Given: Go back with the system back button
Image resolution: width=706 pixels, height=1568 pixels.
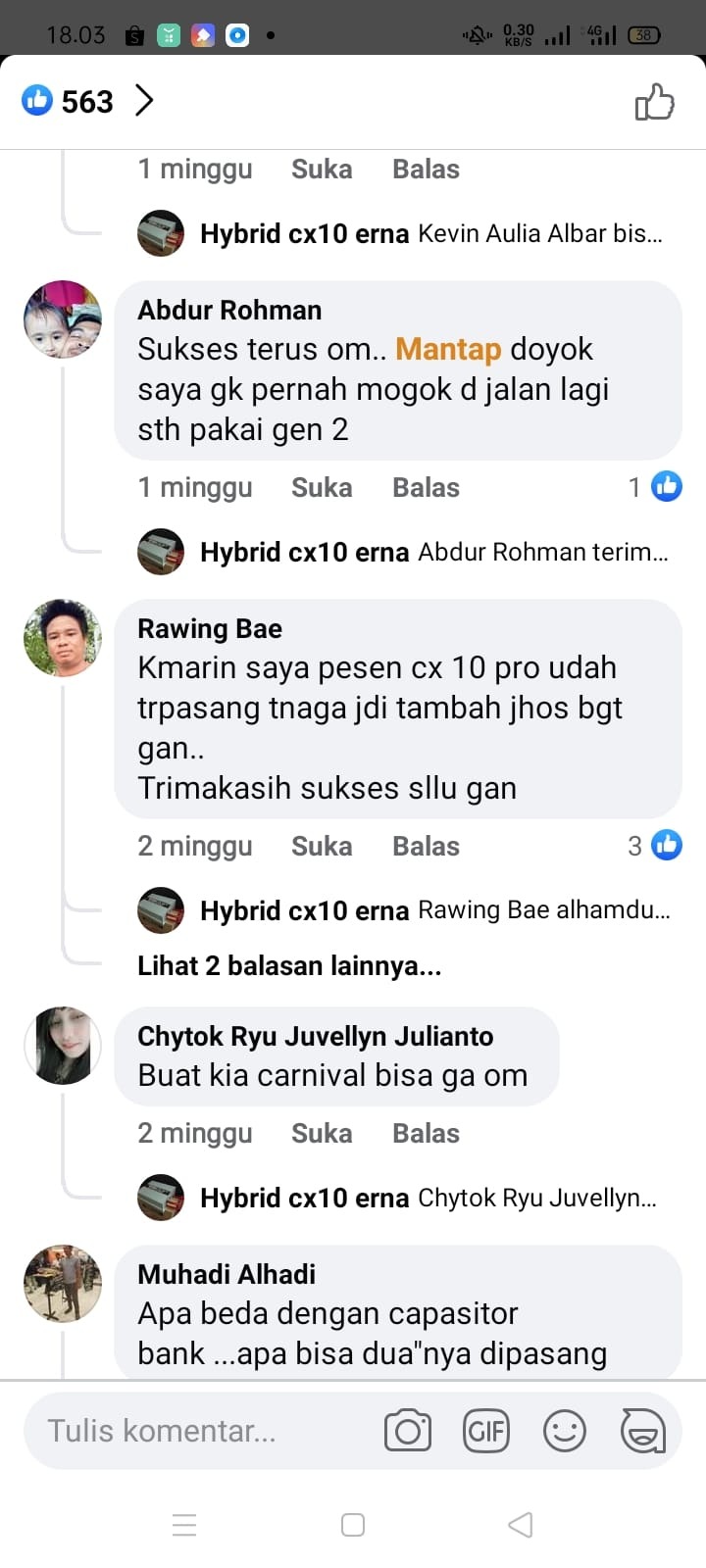Looking at the screenshot, I should [521, 1525].
